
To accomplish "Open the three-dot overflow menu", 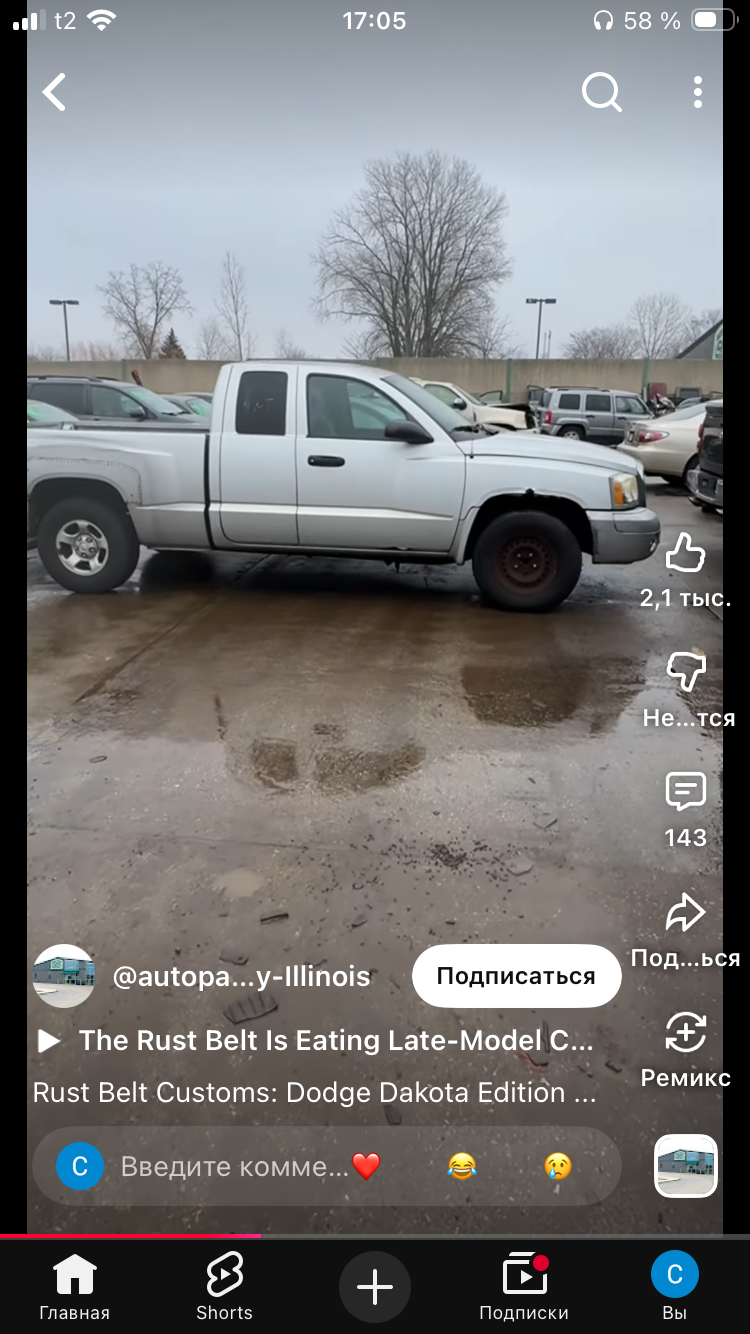I will pos(697,93).
